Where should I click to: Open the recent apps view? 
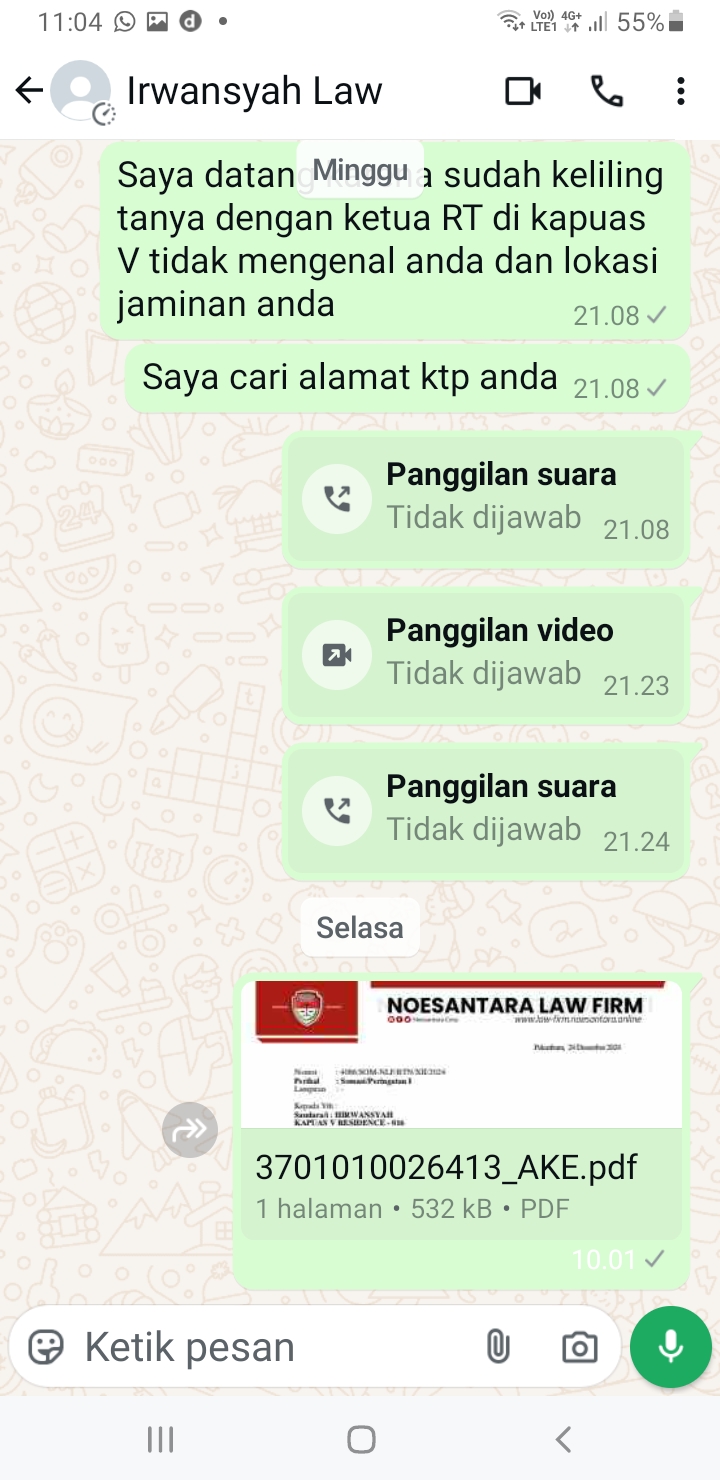(160, 1440)
